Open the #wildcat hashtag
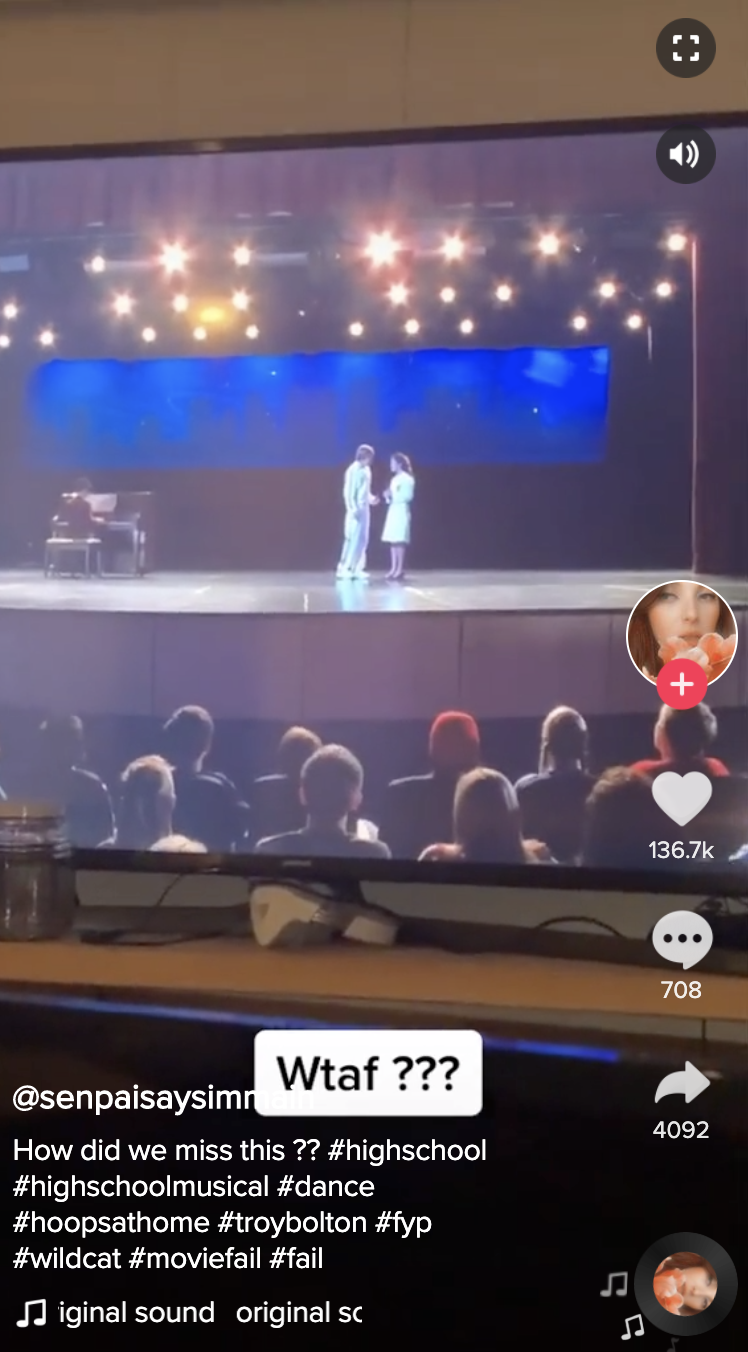This screenshot has width=748, height=1352. (x=66, y=1258)
